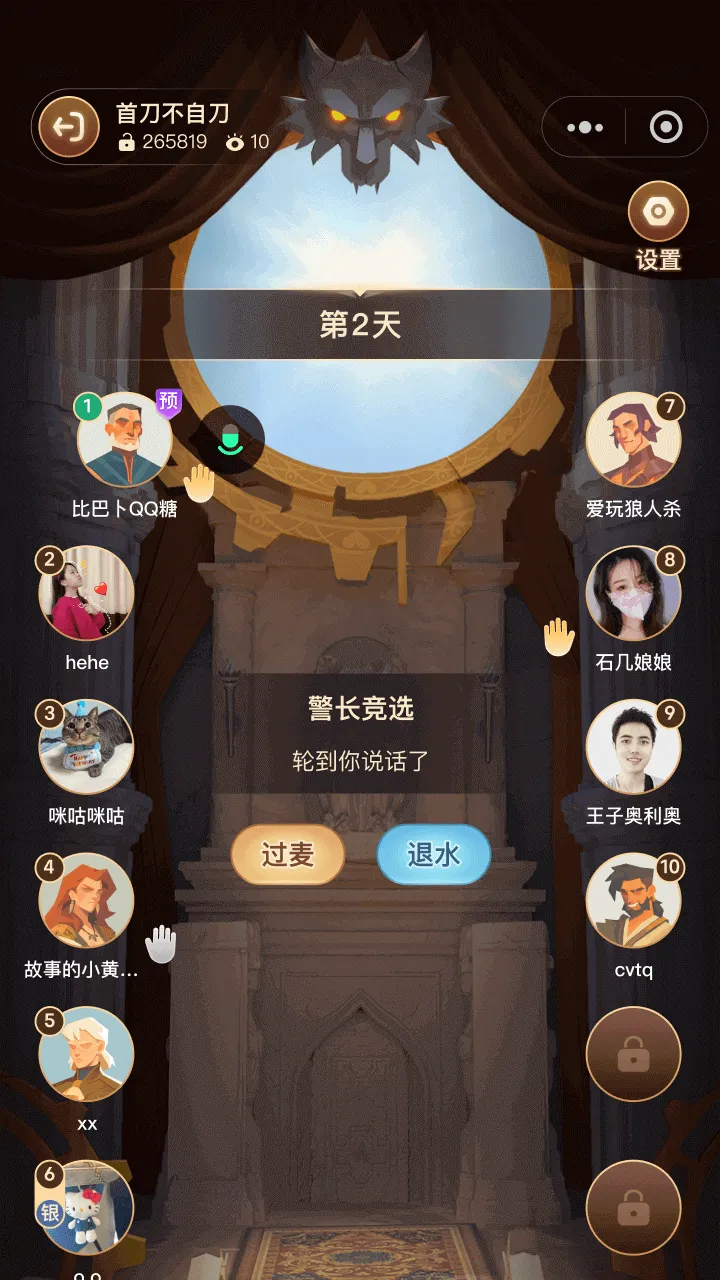Open player 8 石几娘娘's avatar
Image resolution: width=720 pixels, height=1280 pixels.
point(633,593)
